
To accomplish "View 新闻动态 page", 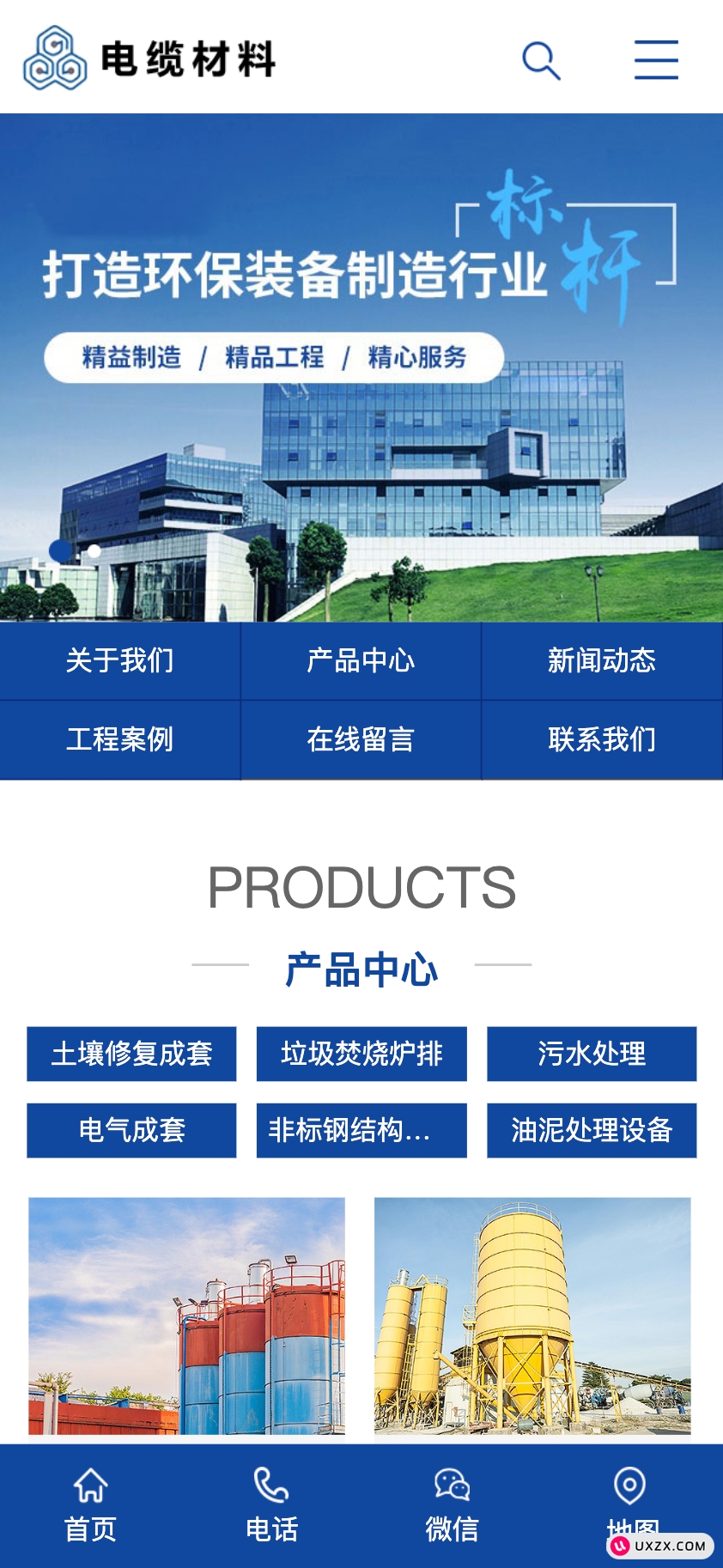I will 601,660.
